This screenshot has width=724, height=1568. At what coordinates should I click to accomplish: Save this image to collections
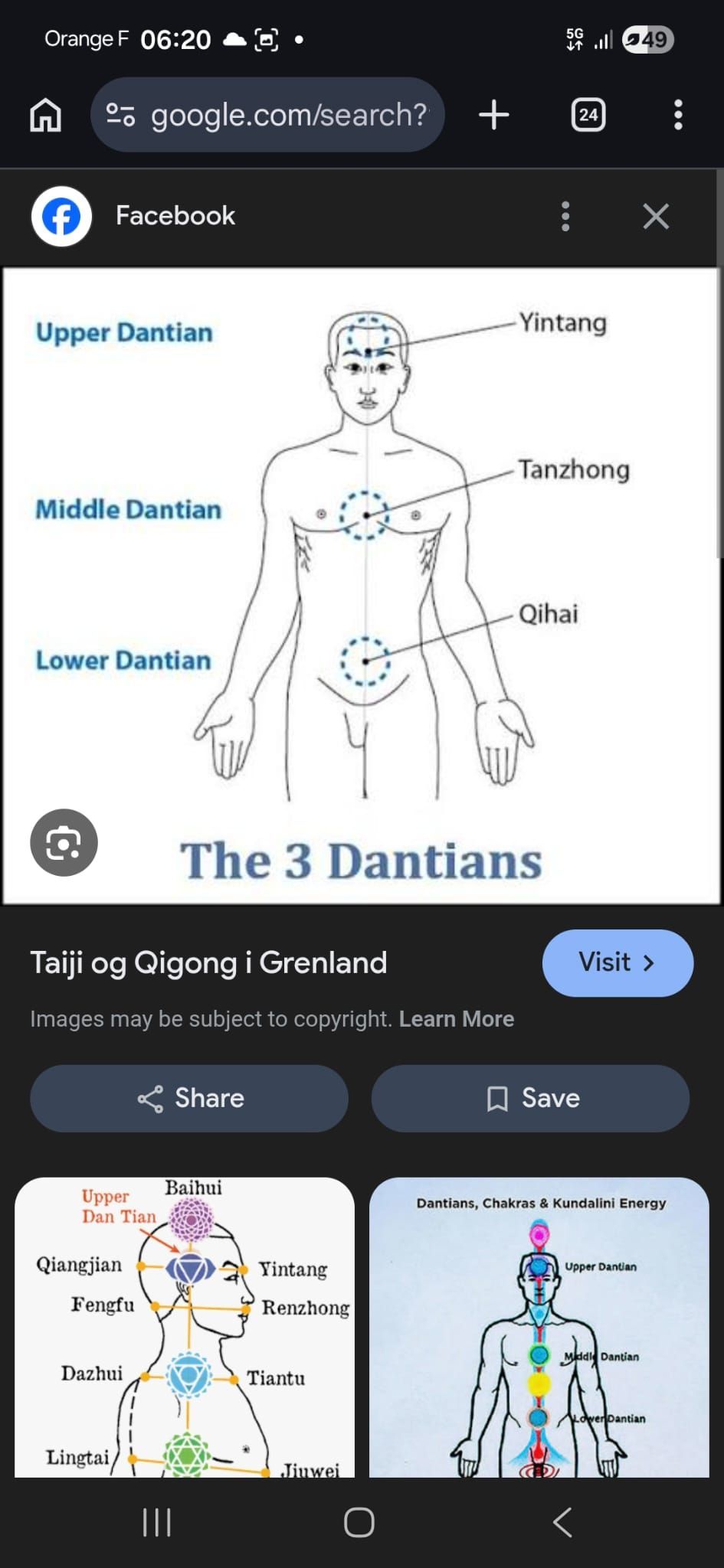coord(530,1098)
